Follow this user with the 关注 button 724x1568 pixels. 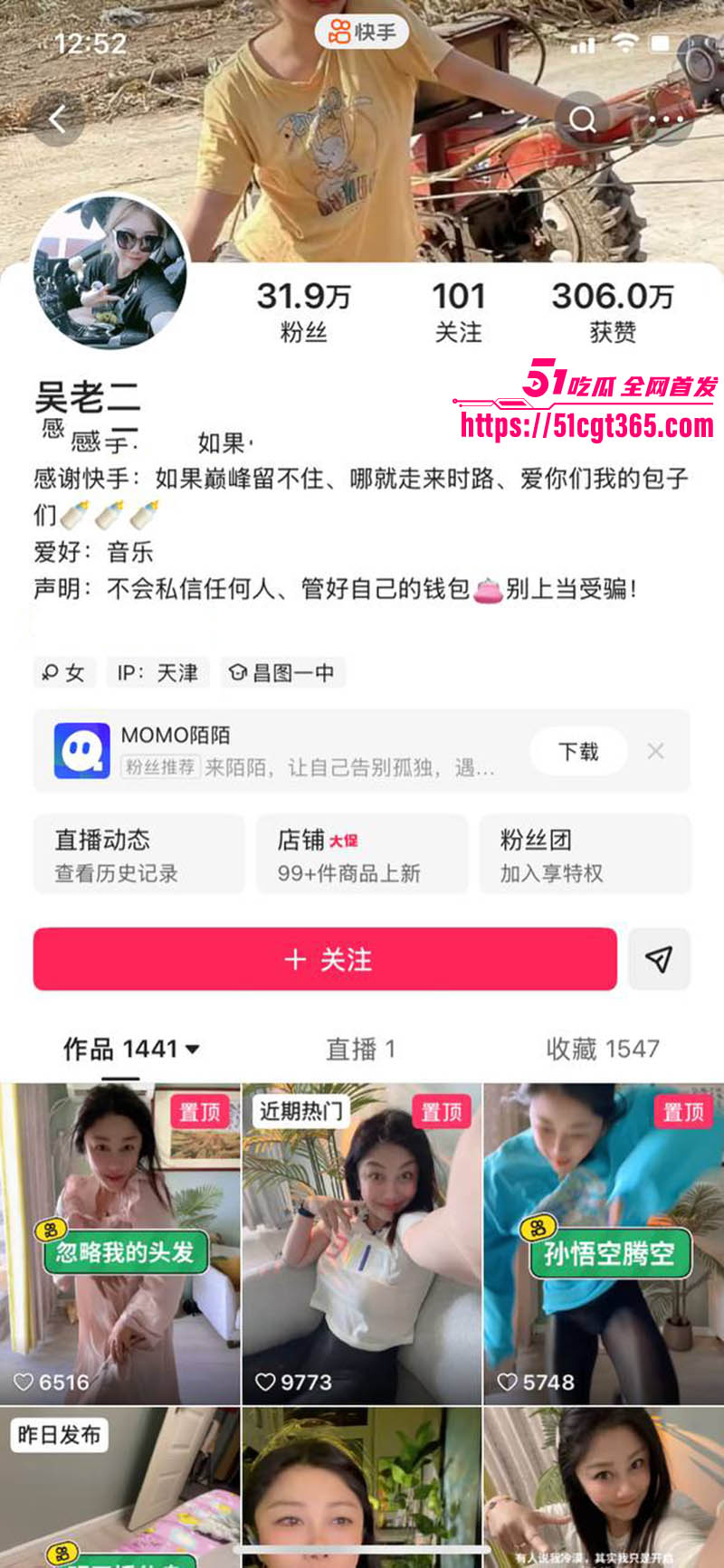(x=325, y=959)
